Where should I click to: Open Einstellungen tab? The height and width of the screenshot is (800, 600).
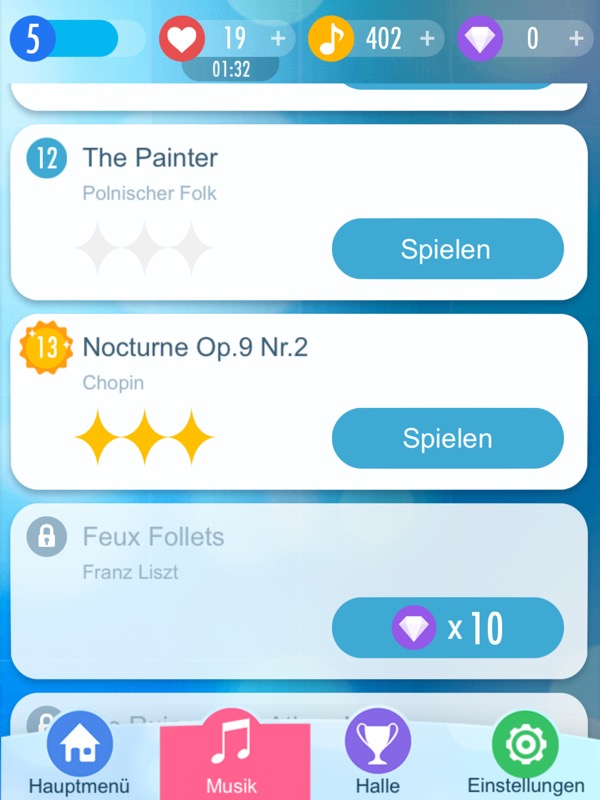[525, 755]
